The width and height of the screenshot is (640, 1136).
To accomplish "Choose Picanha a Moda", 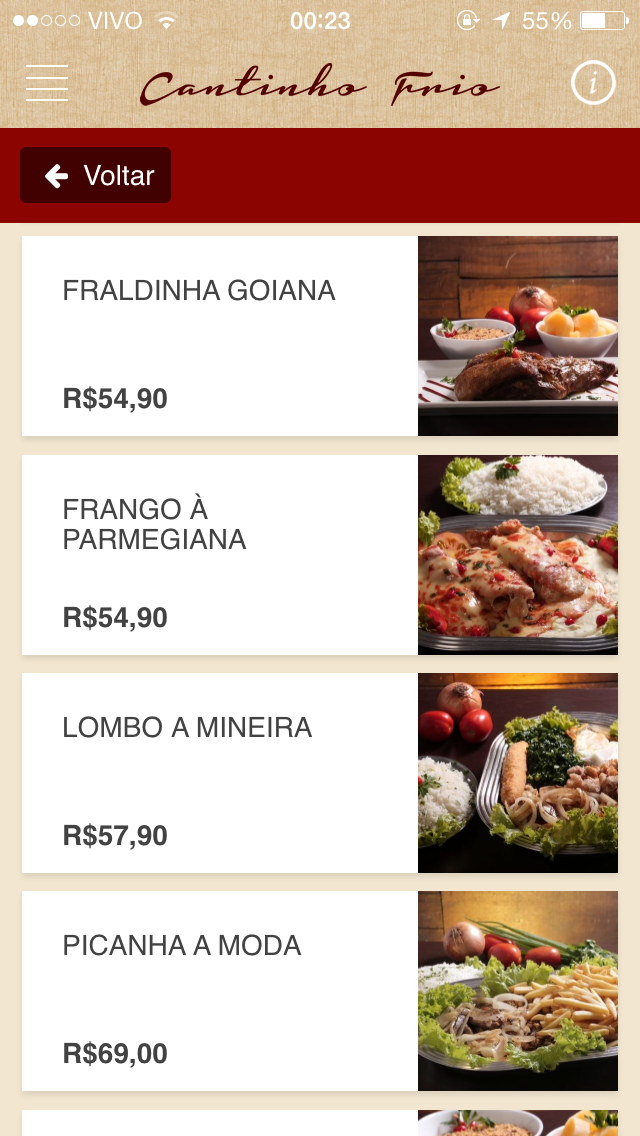I will pos(320,991).
